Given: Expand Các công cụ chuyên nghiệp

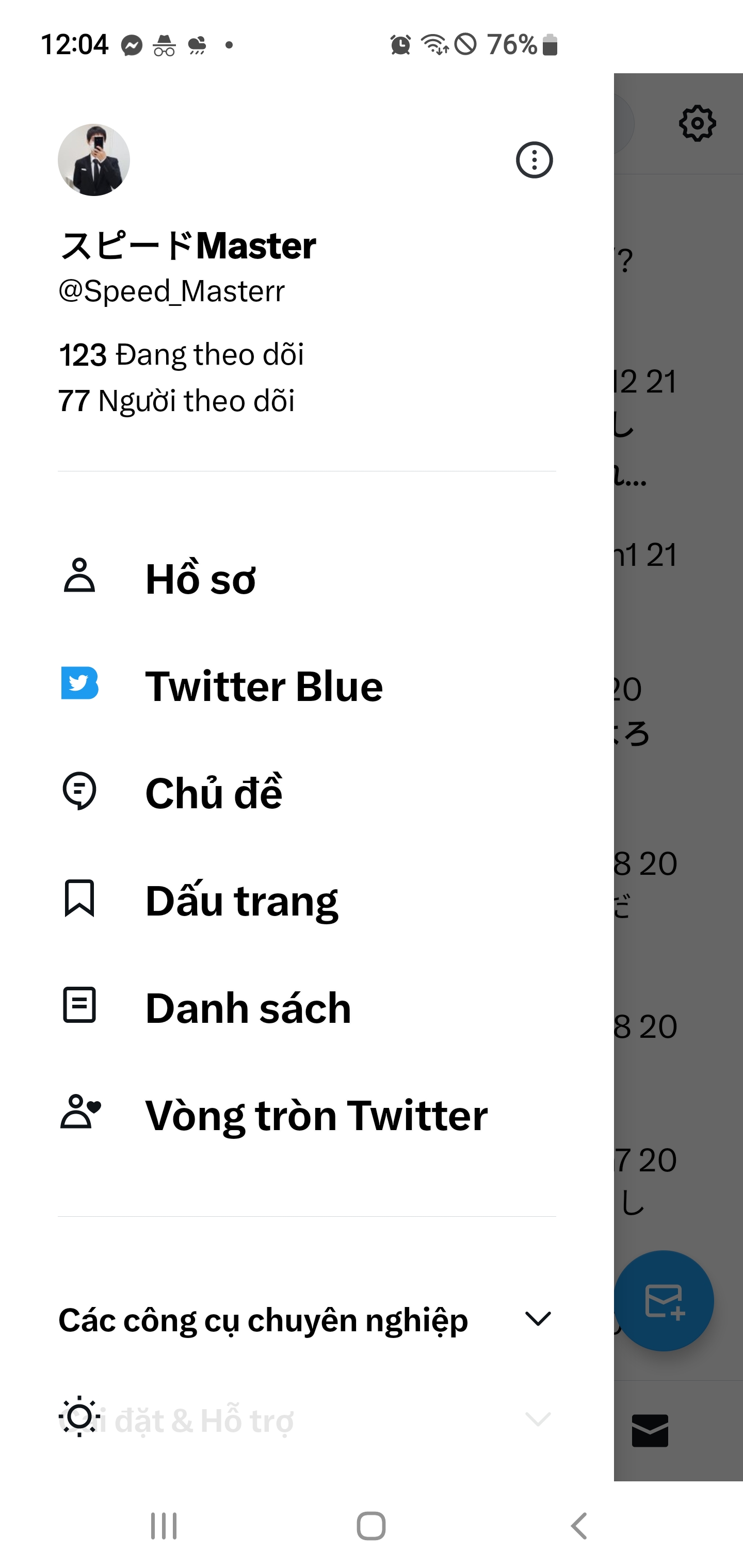Looking at the screenshot, I should [307, 1319].
